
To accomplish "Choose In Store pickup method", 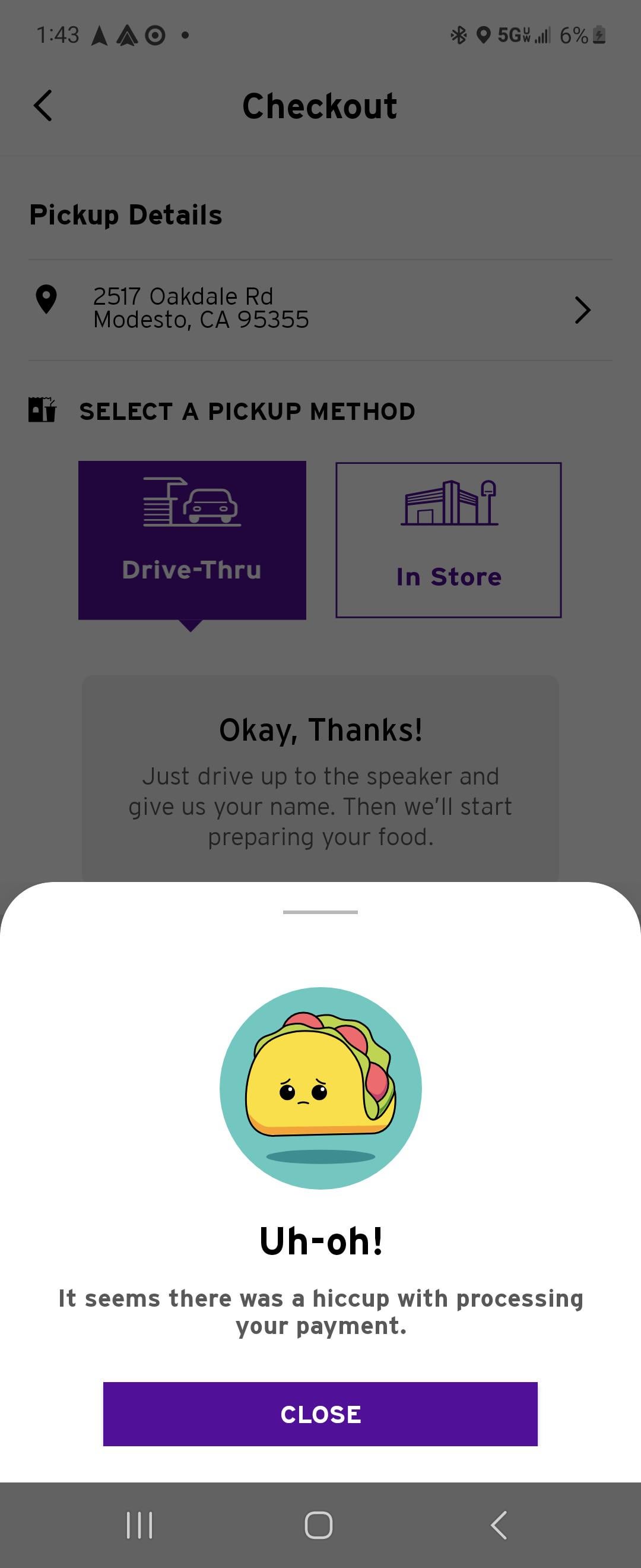I will point(448,540).
